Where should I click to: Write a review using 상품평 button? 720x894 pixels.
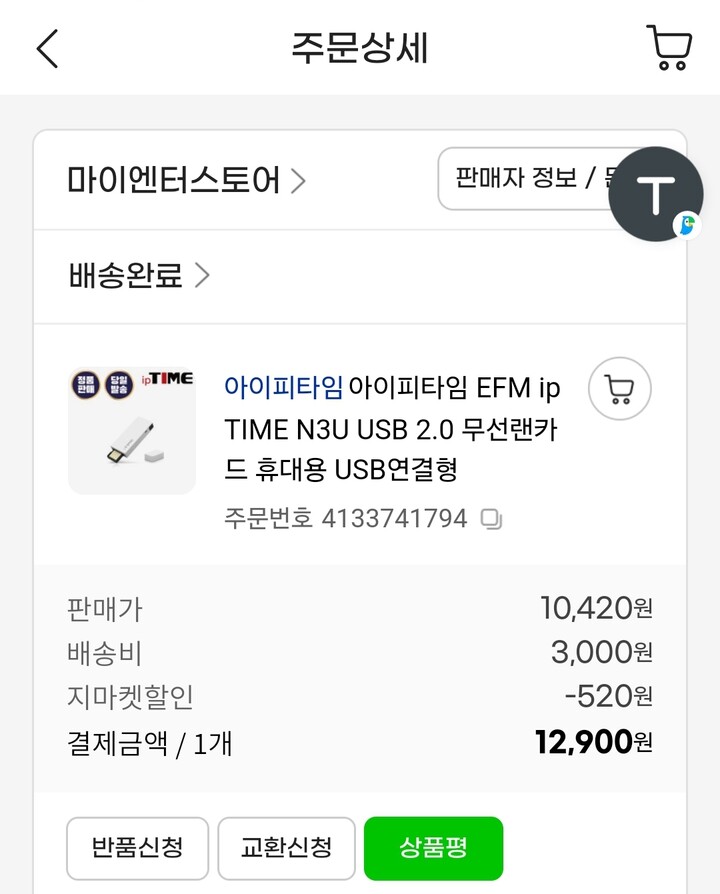coord(433,847)
